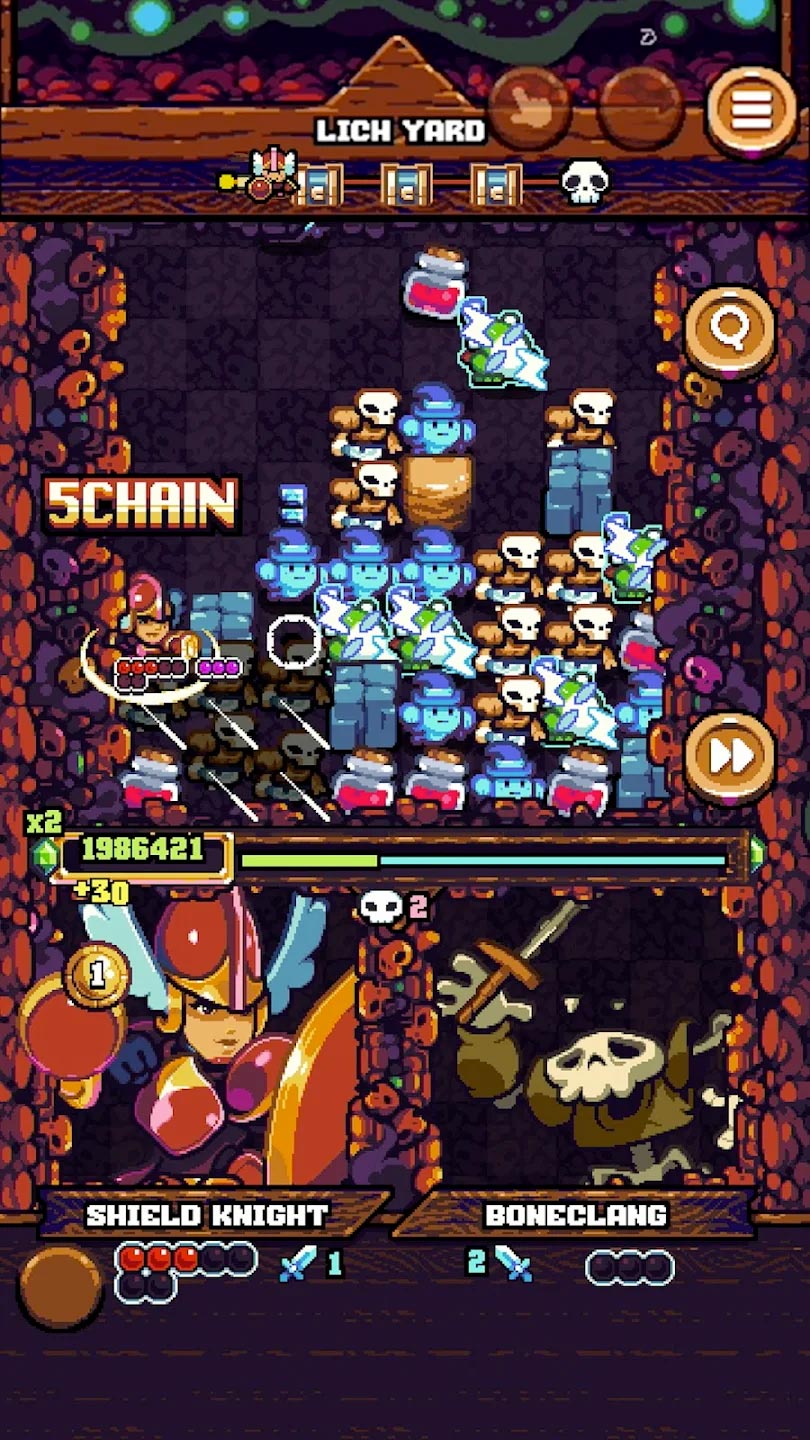Tap the pointing-hand round button
Viewport: 810px width, 1440px height.
coord(530,108)
